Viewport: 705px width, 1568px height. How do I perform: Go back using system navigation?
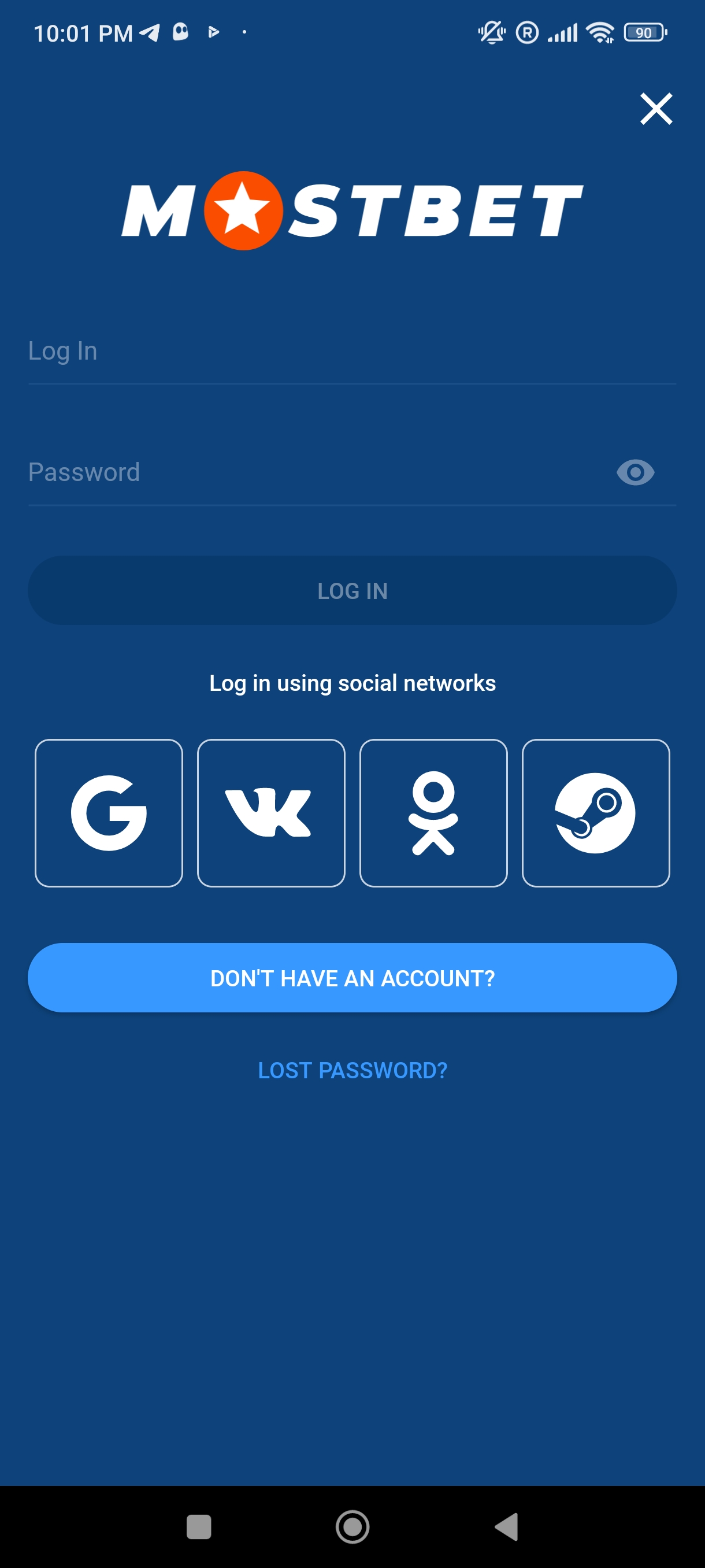tap(506, 1526)
